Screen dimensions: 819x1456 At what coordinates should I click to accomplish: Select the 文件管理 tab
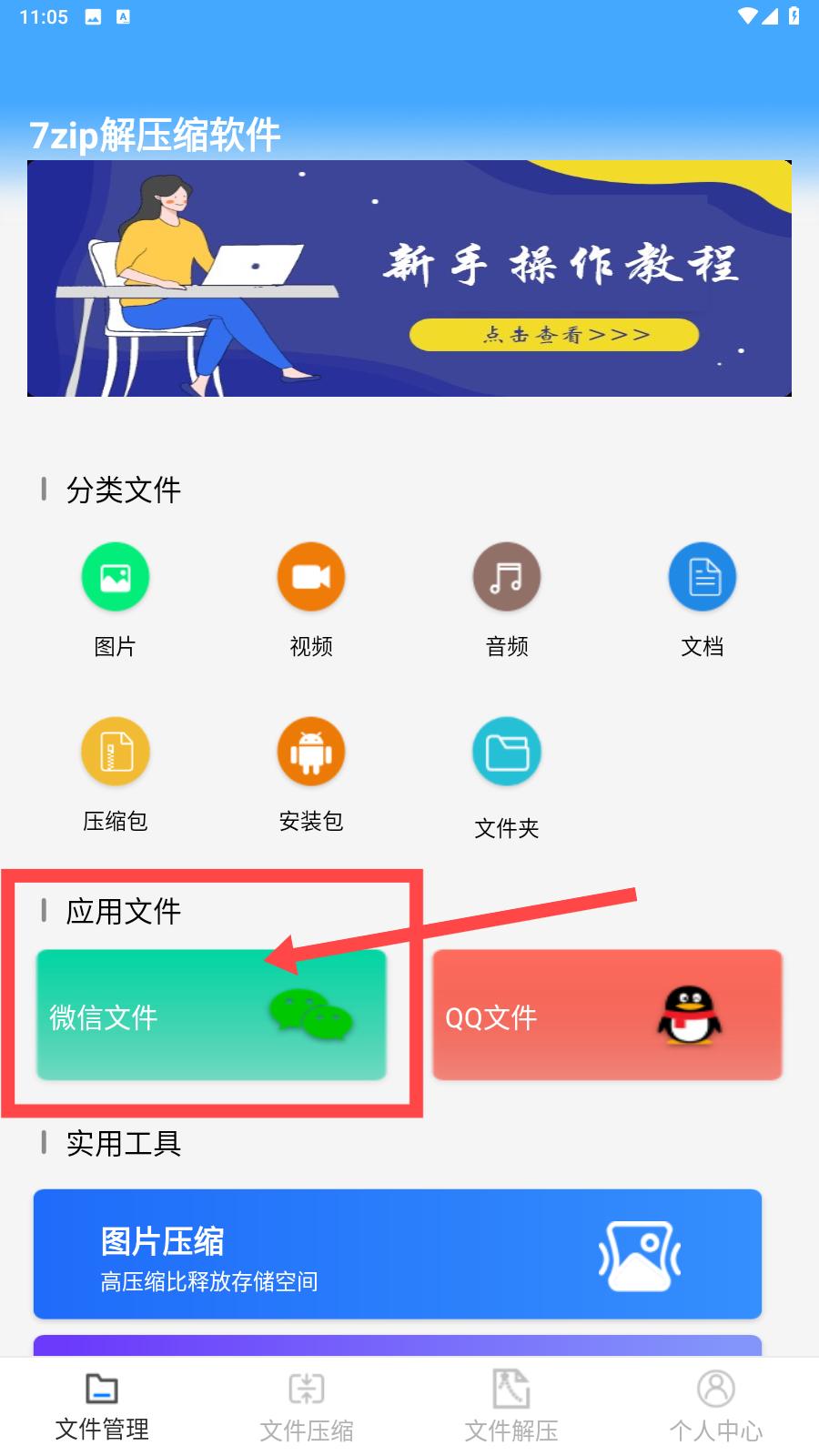[102, 1406]
